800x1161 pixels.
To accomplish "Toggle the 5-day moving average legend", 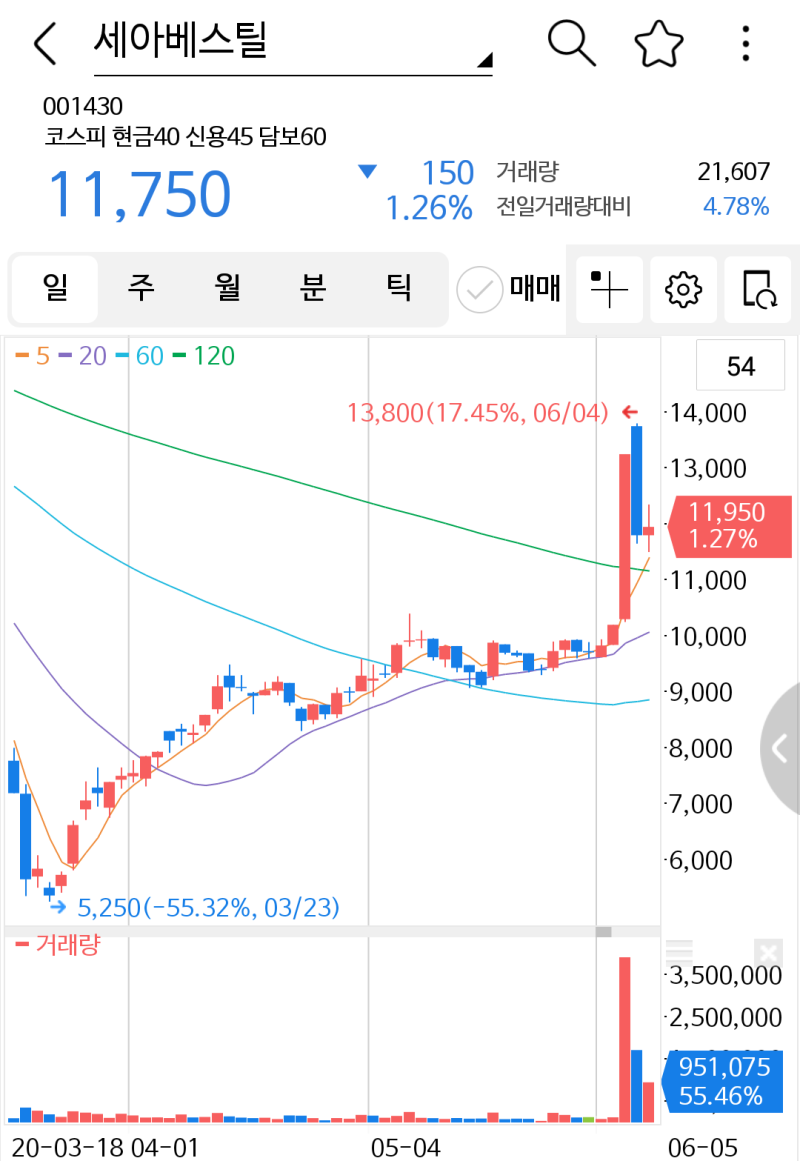I will pos(32,355).
